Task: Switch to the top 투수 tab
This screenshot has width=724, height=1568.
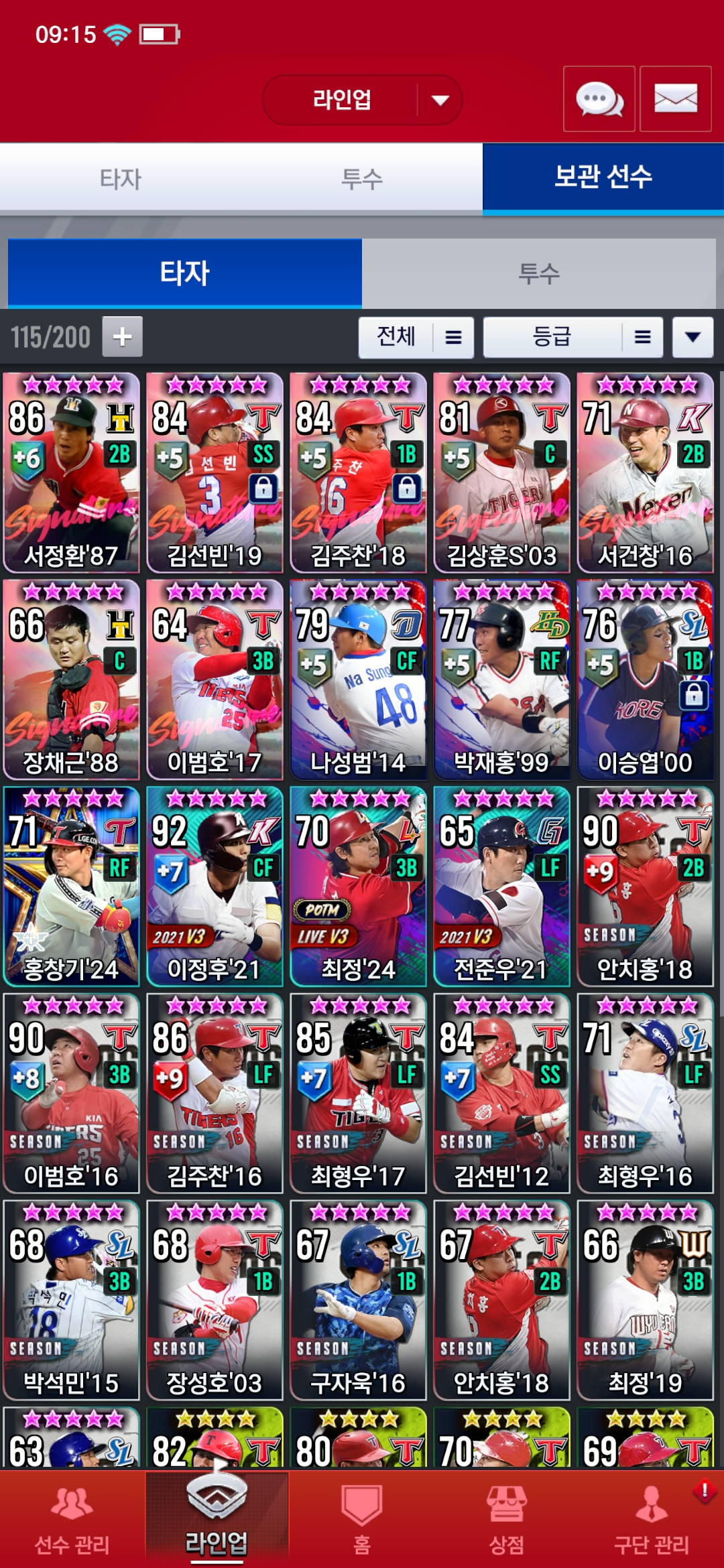Action: (362, 179)
